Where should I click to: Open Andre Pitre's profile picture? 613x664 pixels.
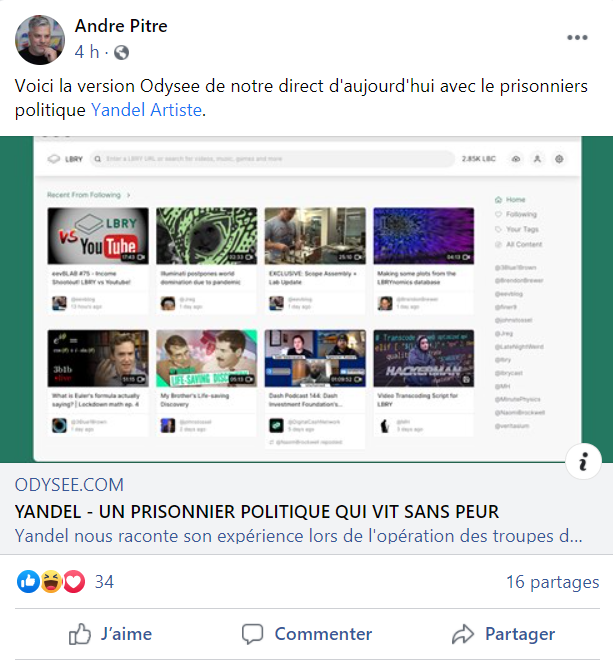(39, 39)
